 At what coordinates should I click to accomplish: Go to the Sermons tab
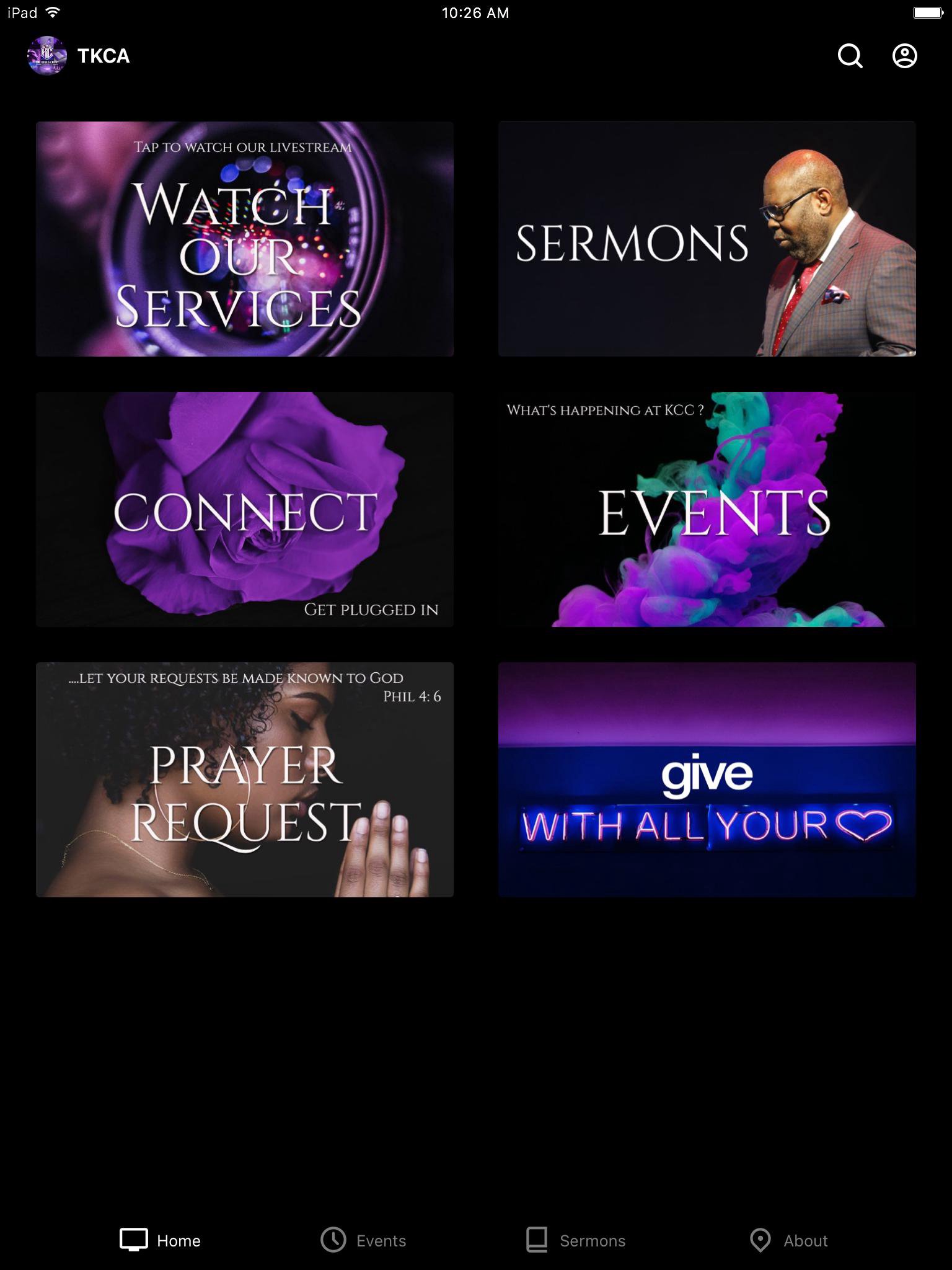point(576,1240)
